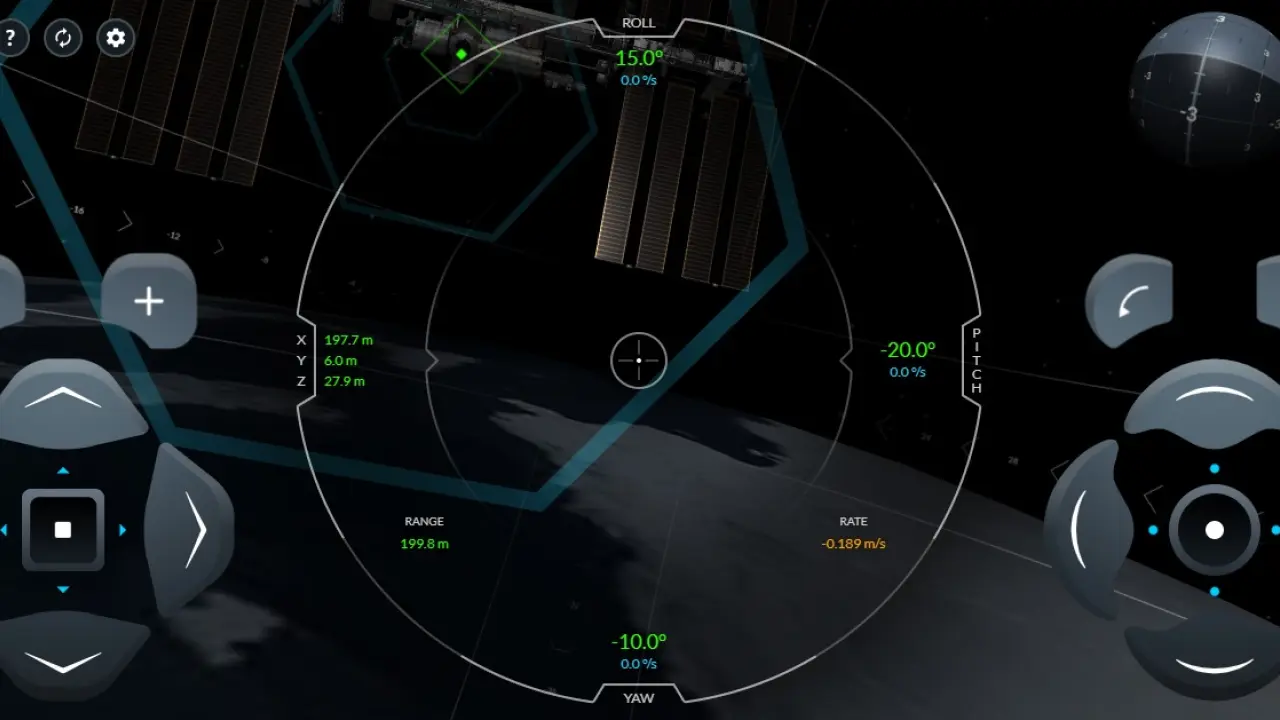Screen dimensions: 1280x720
Task: Toggle rotation precision with the round center button
Action: click(x=1214, y=530)
